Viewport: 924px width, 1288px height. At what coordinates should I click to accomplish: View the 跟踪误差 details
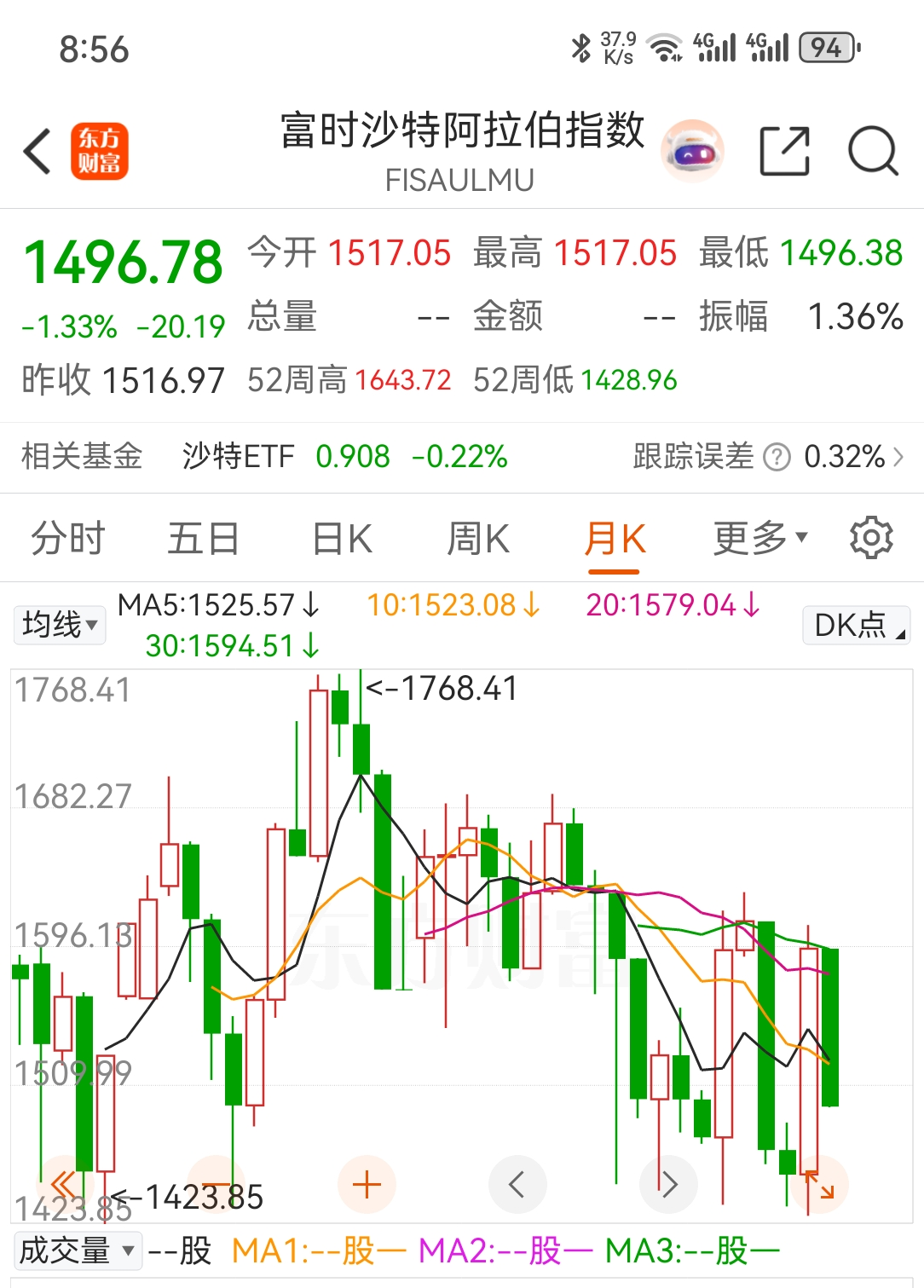pyautogui.click(x=767, y=457)
